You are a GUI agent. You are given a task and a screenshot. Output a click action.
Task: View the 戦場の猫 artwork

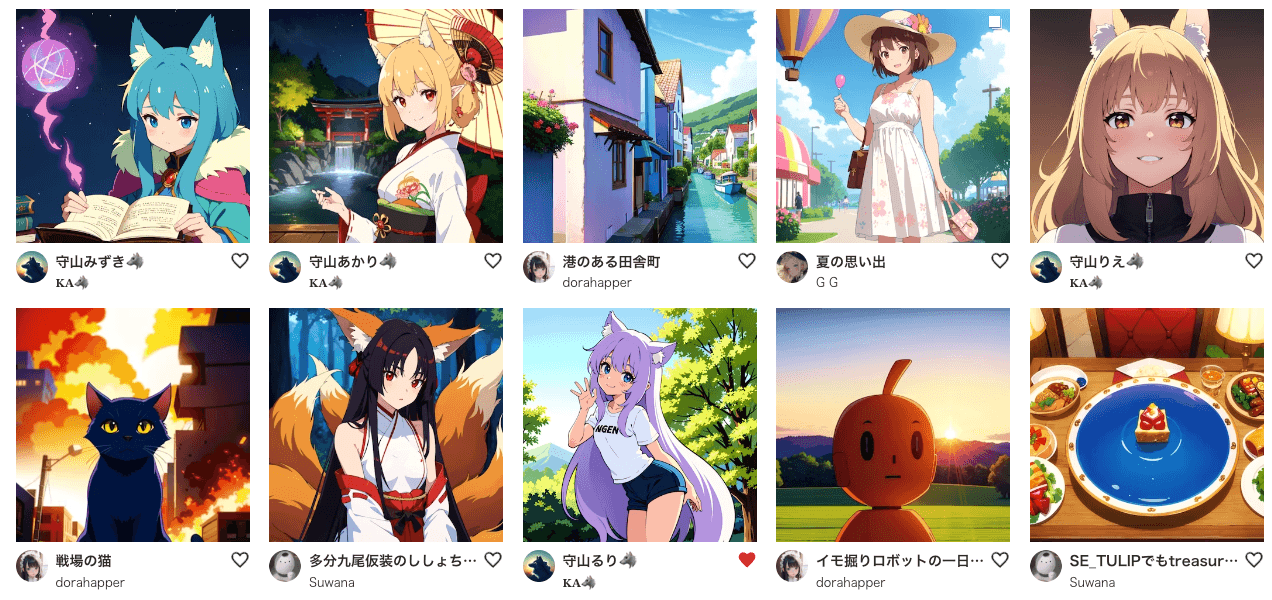pyautogui.click(x=132, y=425)
